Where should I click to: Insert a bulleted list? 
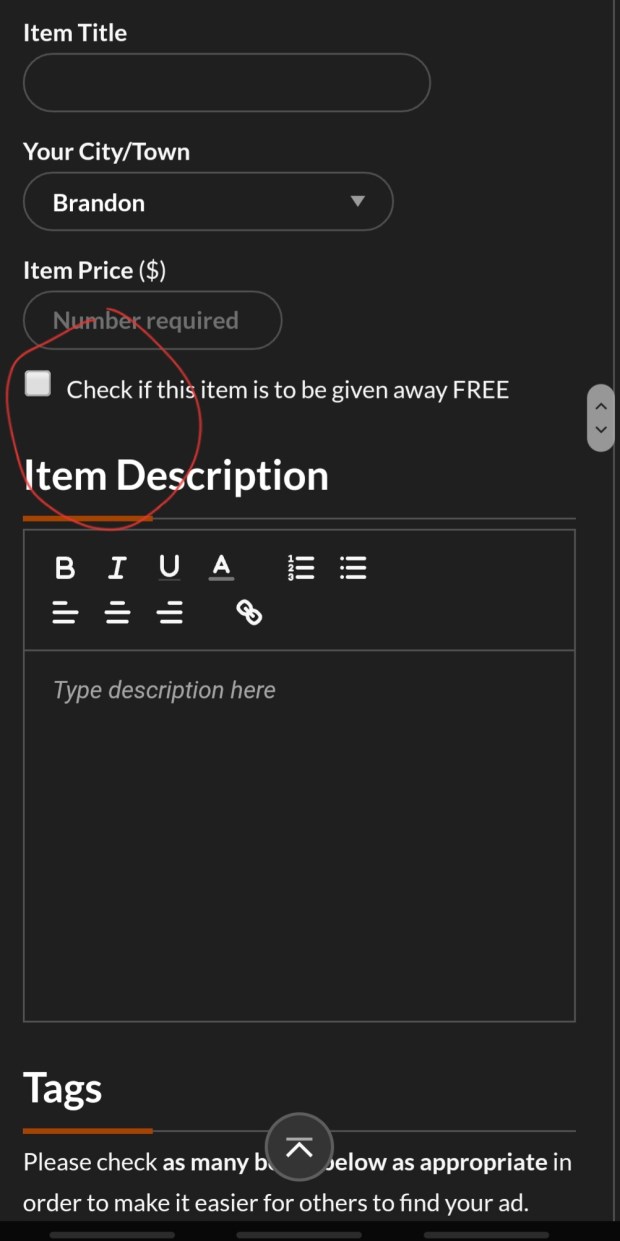(x=353, y=568)
